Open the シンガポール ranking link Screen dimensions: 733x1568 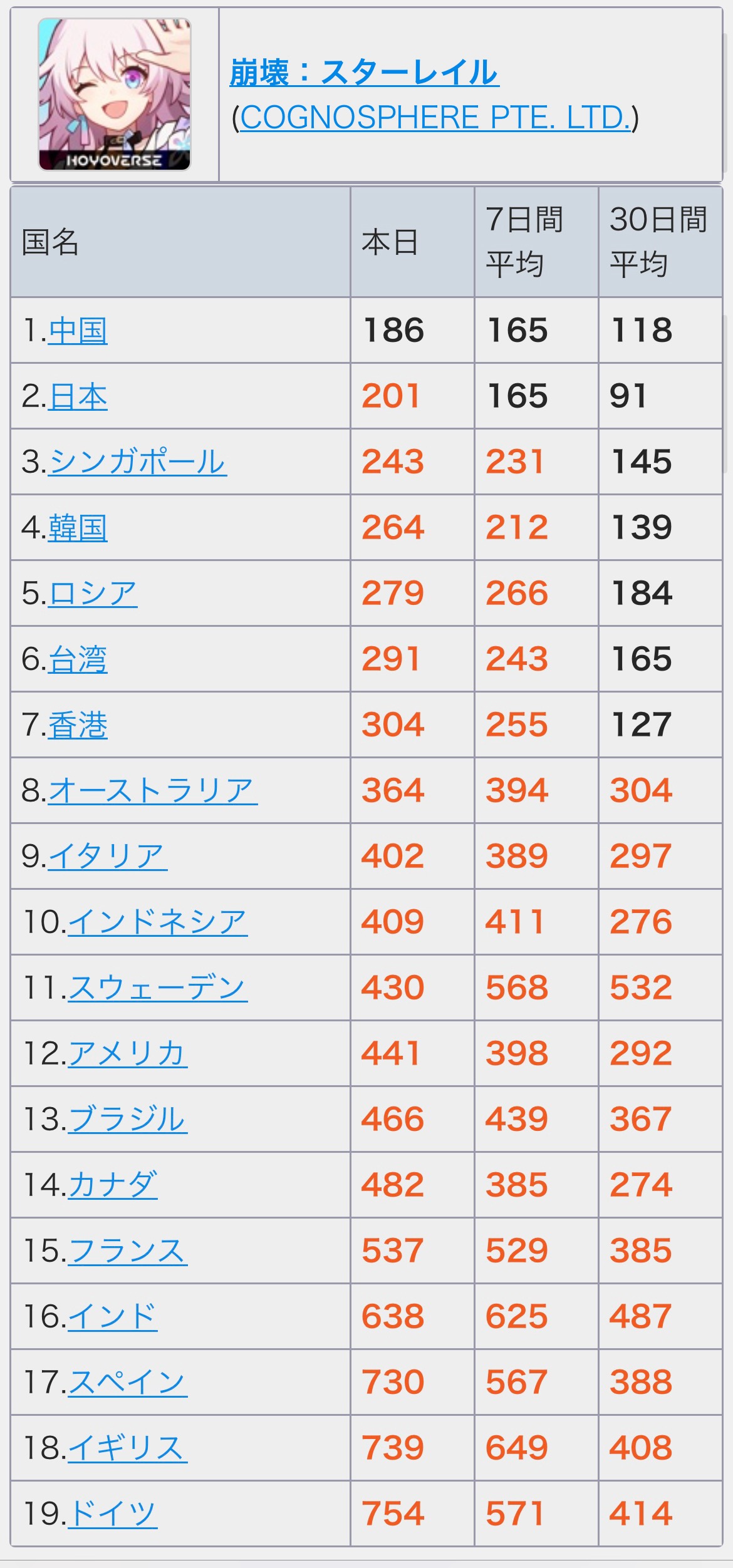[137, 462]
